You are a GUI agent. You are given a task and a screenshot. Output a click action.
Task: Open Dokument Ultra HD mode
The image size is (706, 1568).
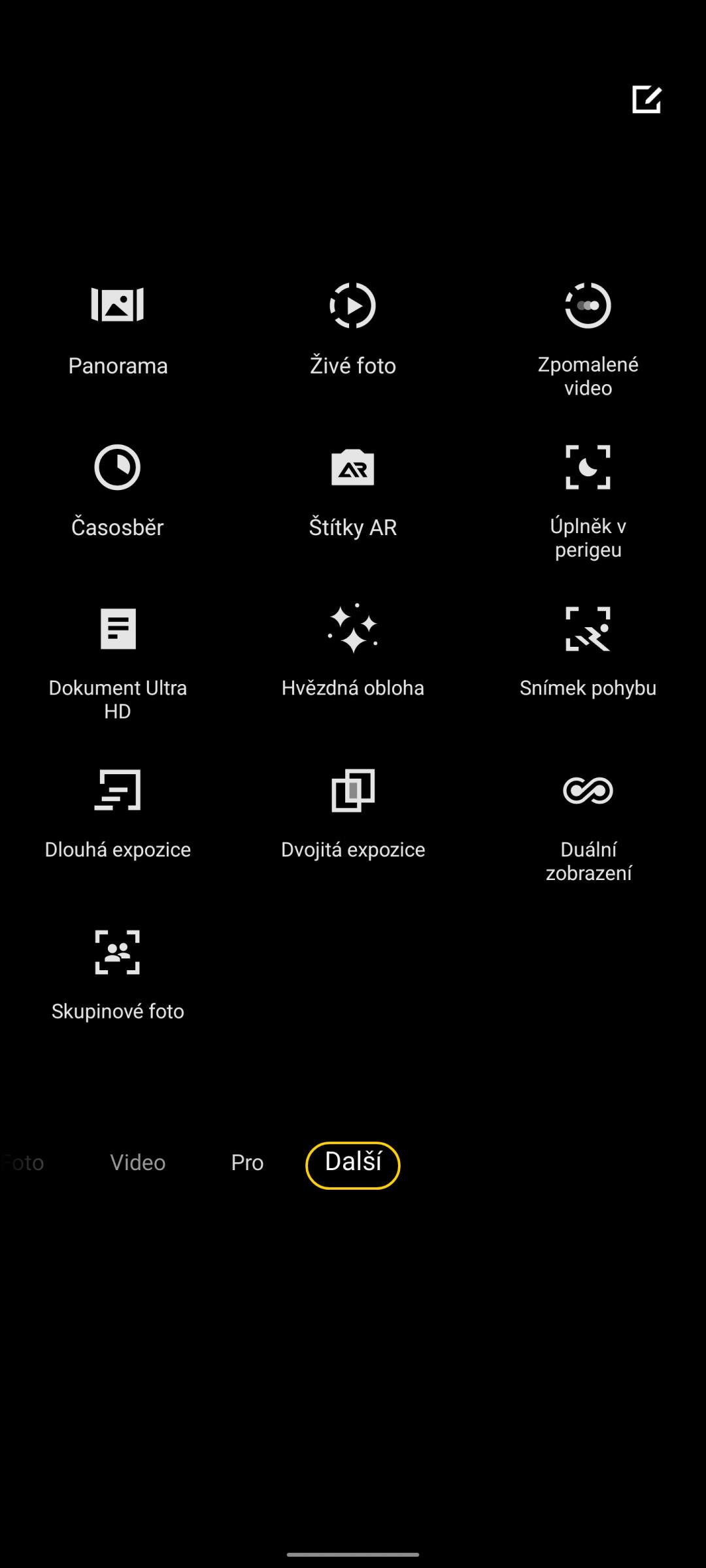point(118,663)
